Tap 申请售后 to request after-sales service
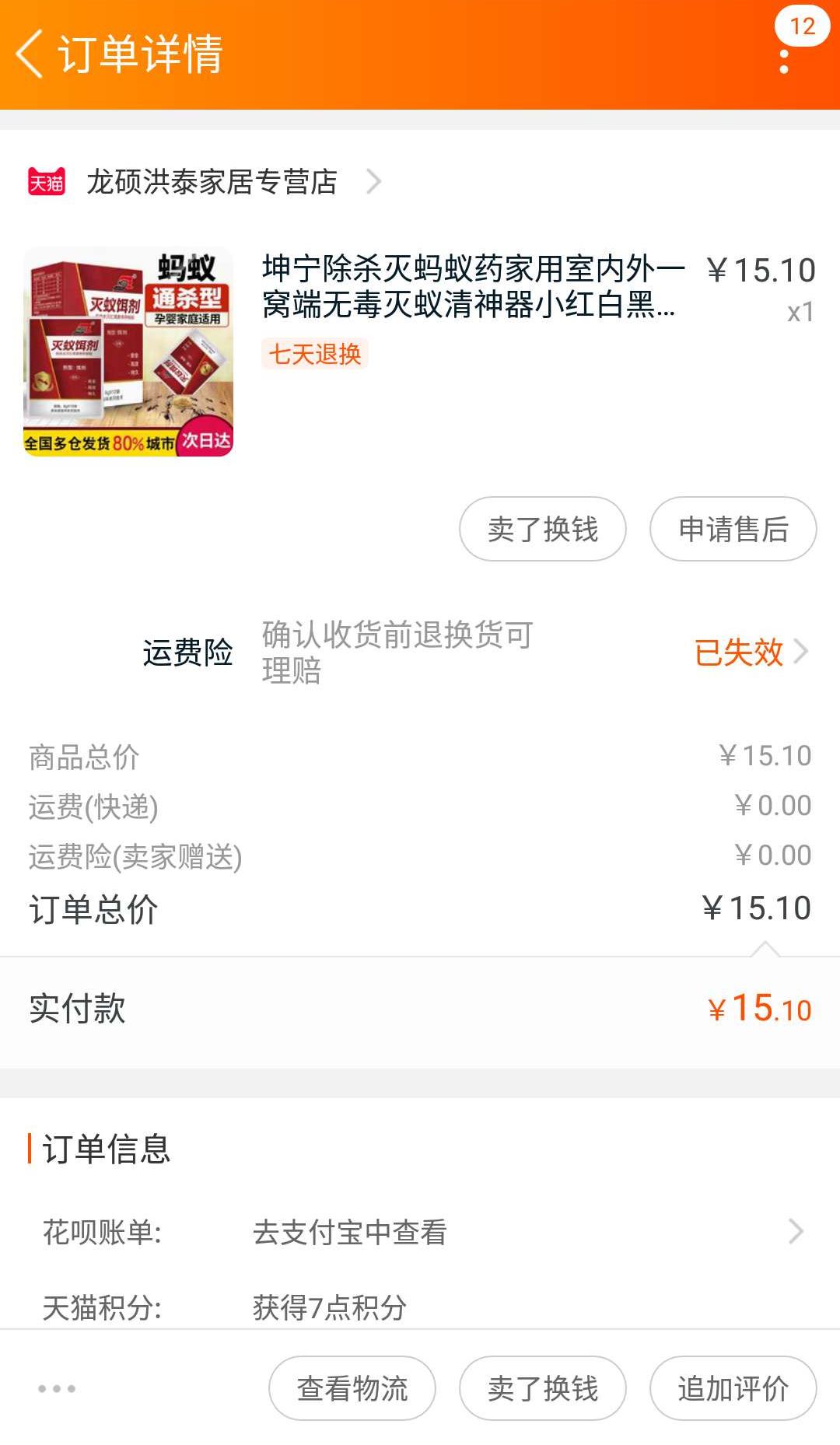The width and height of the screenshot is (840, 1445). [x=733, y=529]
